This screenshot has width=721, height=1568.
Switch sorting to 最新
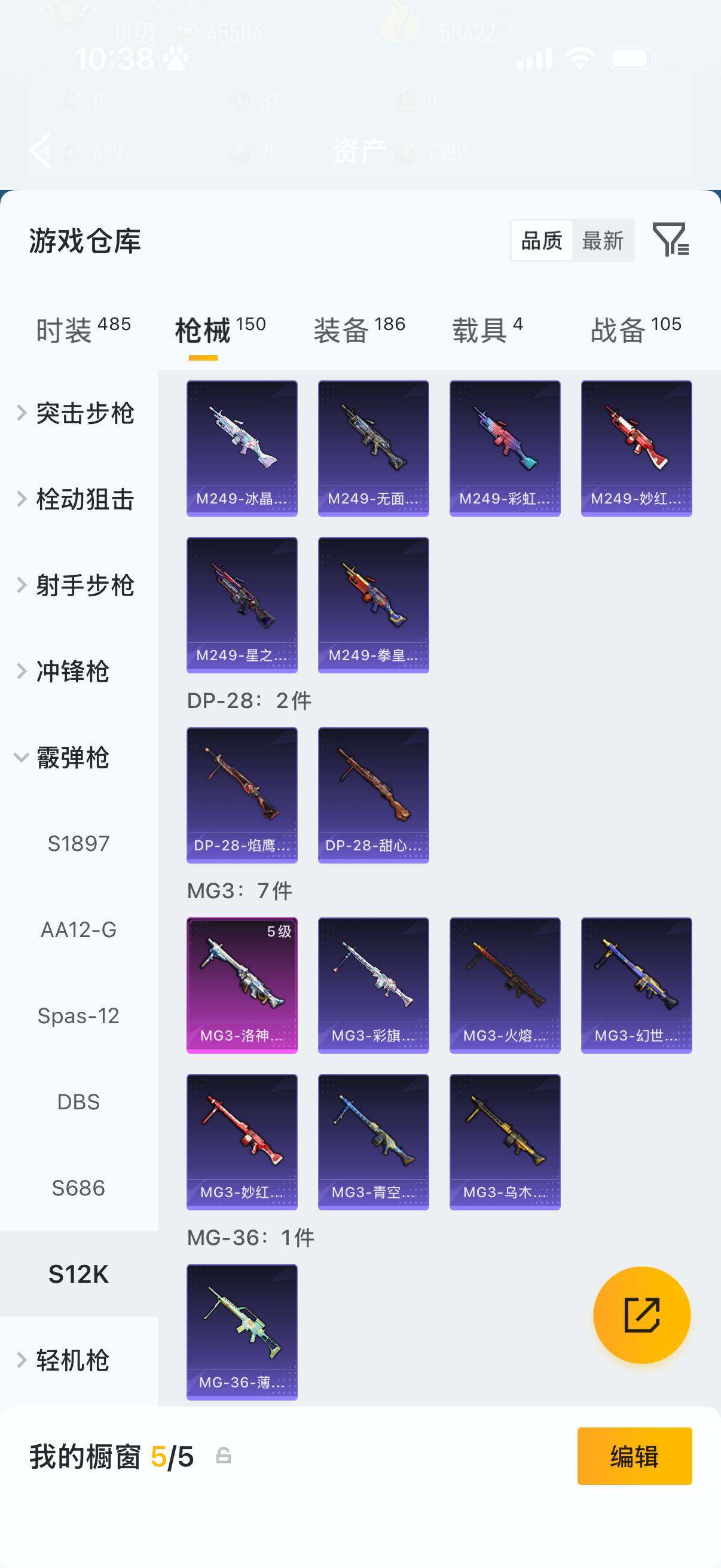tap(604, 241)
